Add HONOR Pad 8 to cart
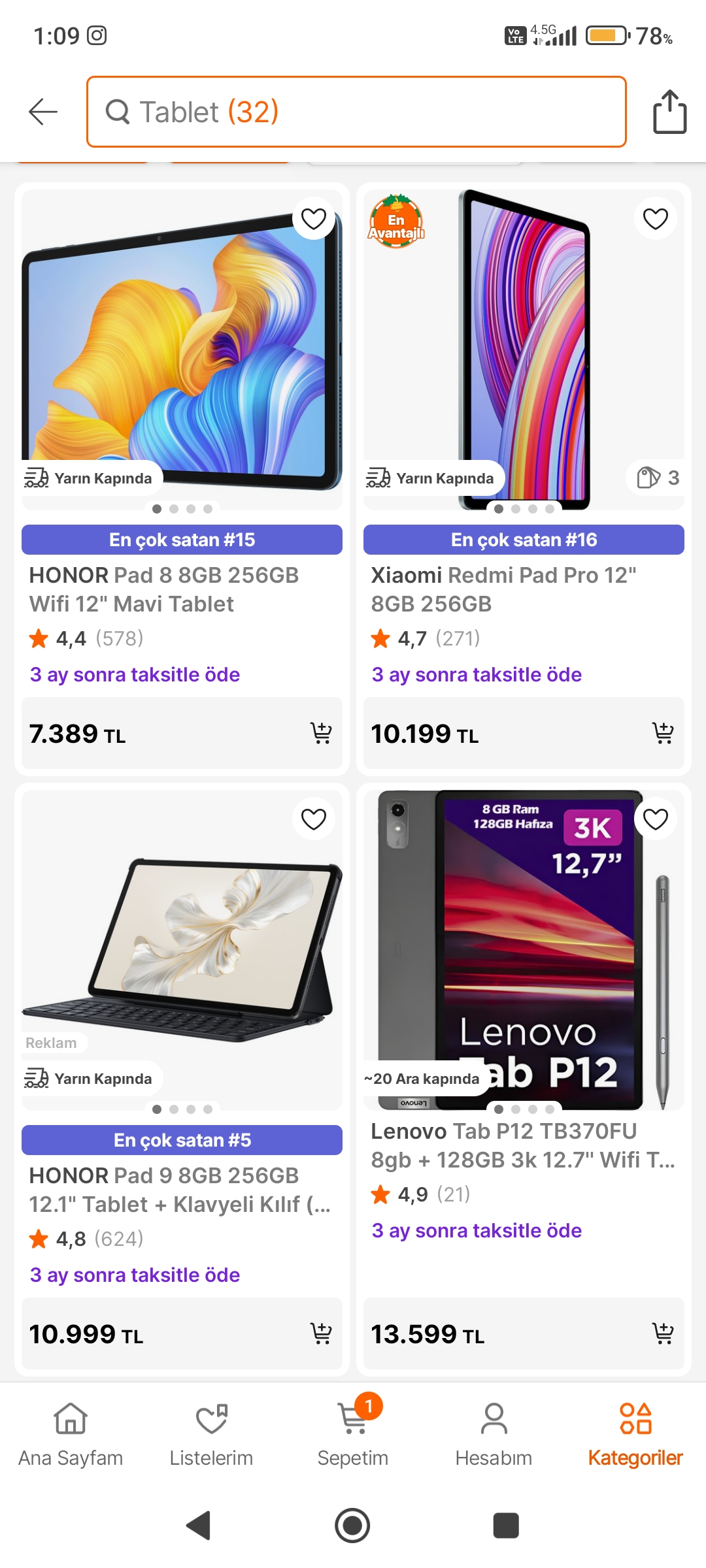706x1568 pixels. tap(320, 733)
